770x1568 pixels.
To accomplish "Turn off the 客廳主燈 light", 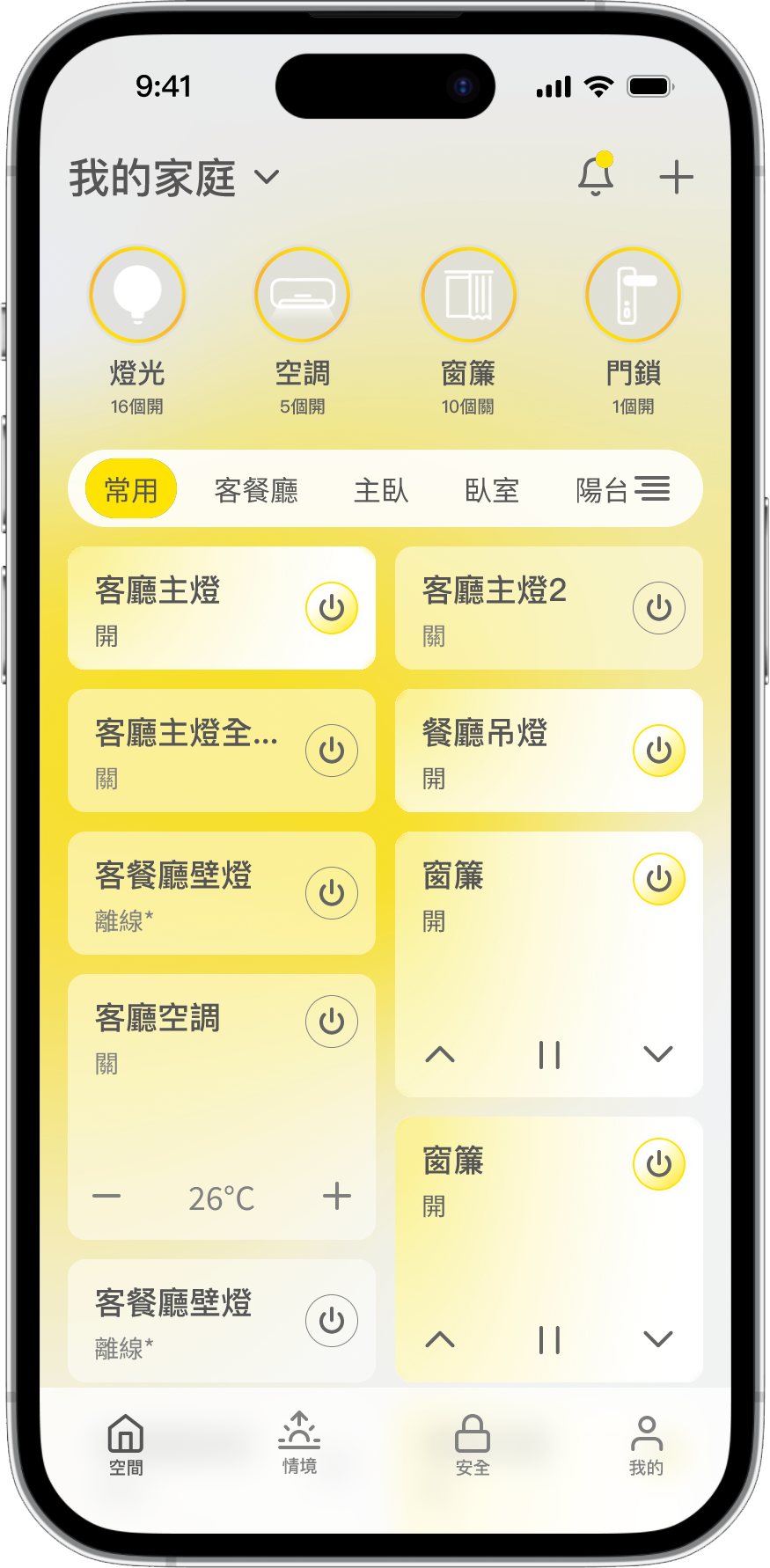I will [332, 608].
